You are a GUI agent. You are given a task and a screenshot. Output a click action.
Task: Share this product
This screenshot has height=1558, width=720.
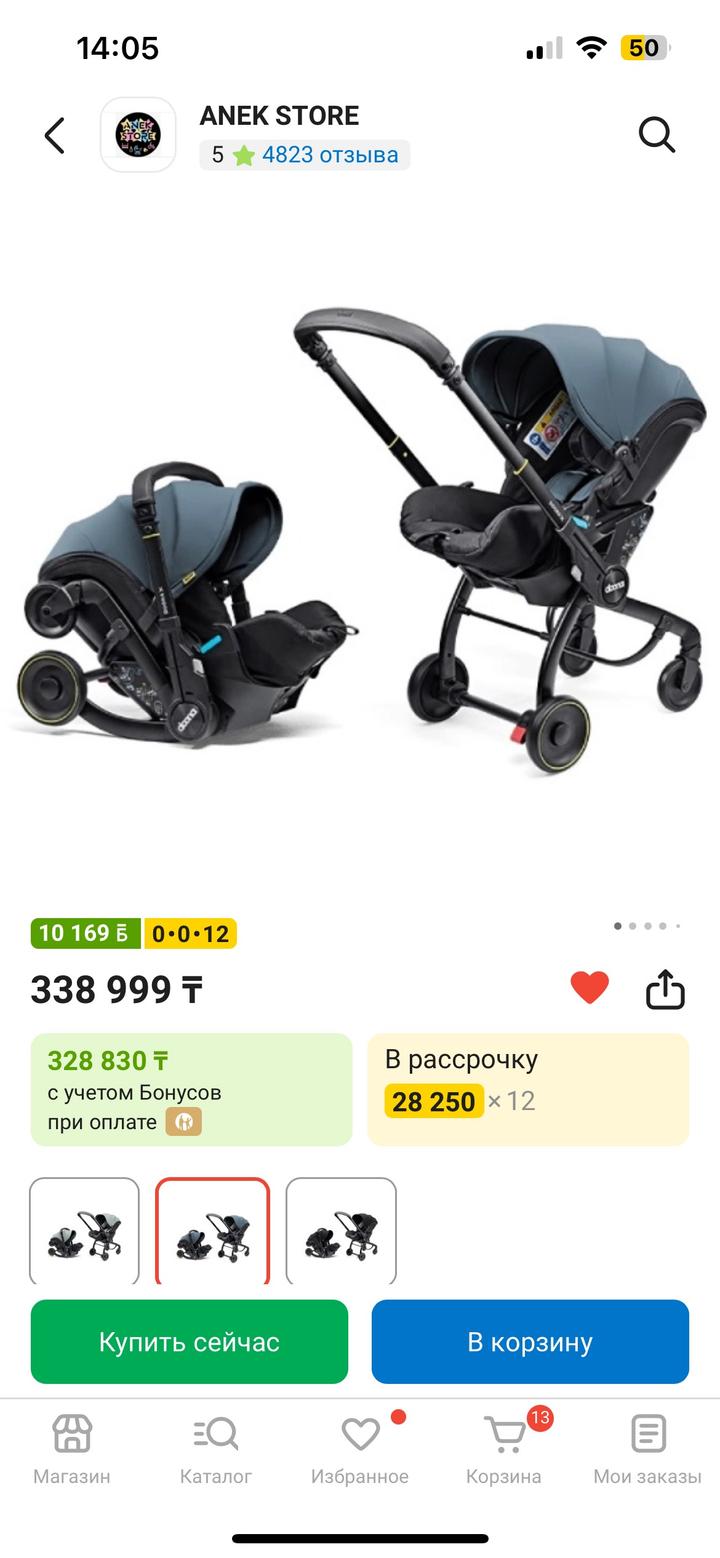click(665, 989)
